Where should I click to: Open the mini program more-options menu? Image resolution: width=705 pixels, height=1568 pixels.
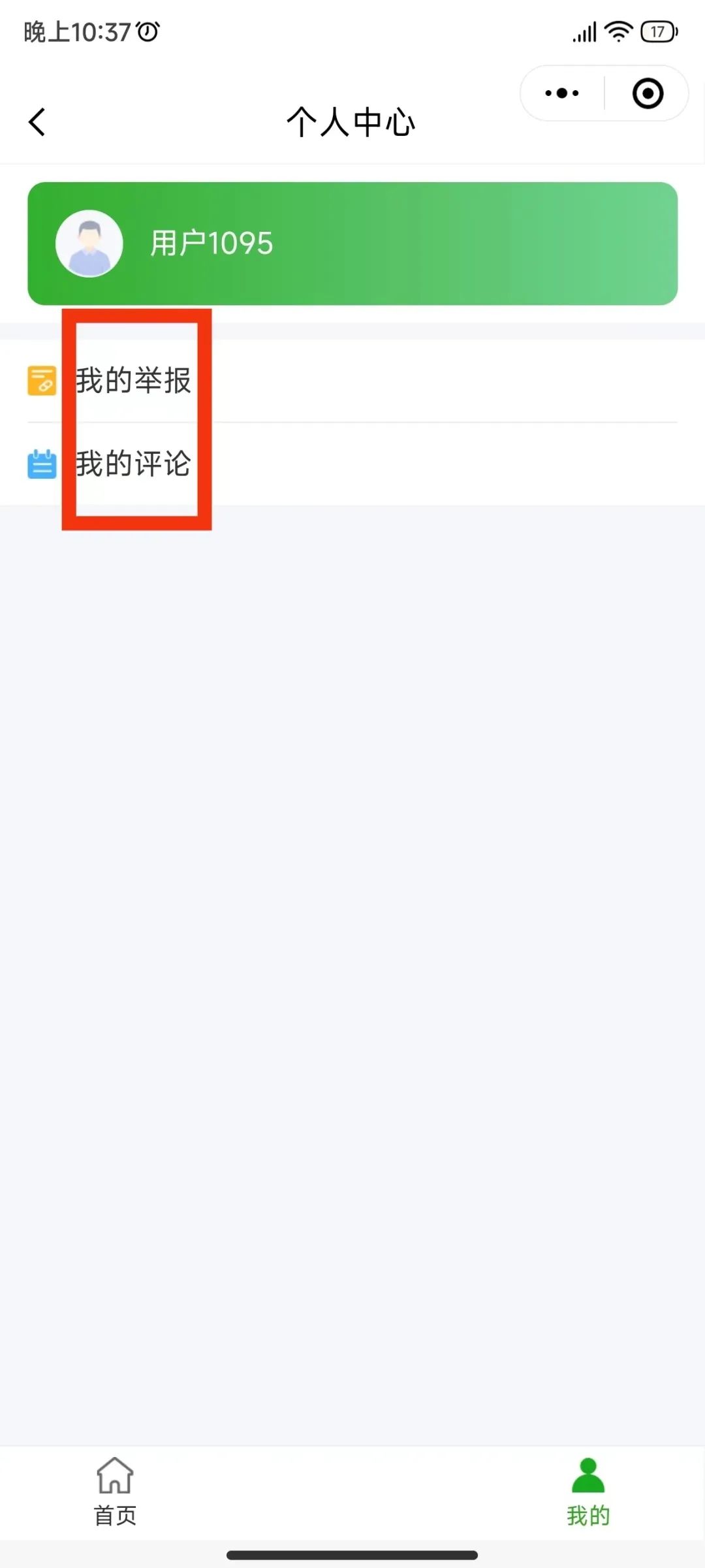tap(562, 93)
